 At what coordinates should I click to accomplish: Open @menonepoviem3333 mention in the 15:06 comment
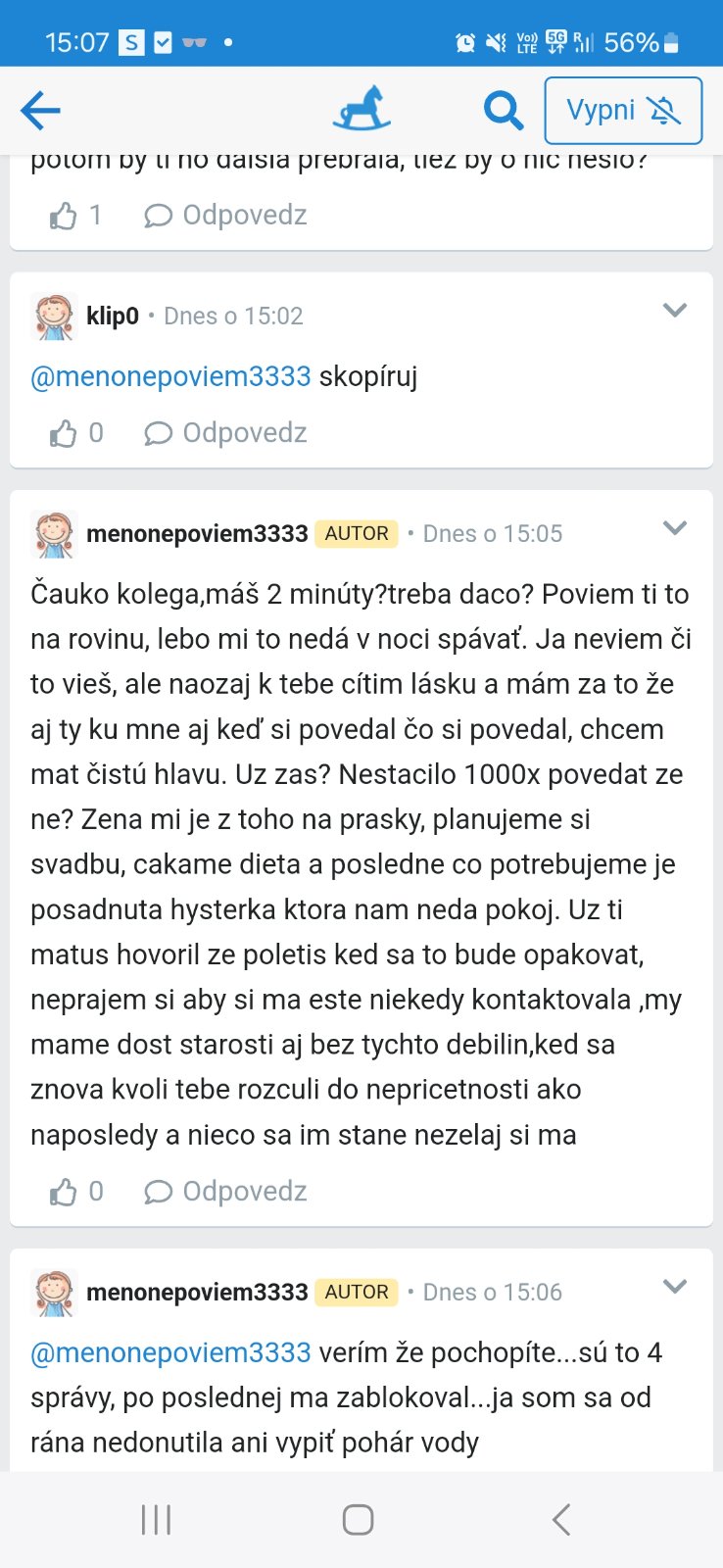[170, 1352]
